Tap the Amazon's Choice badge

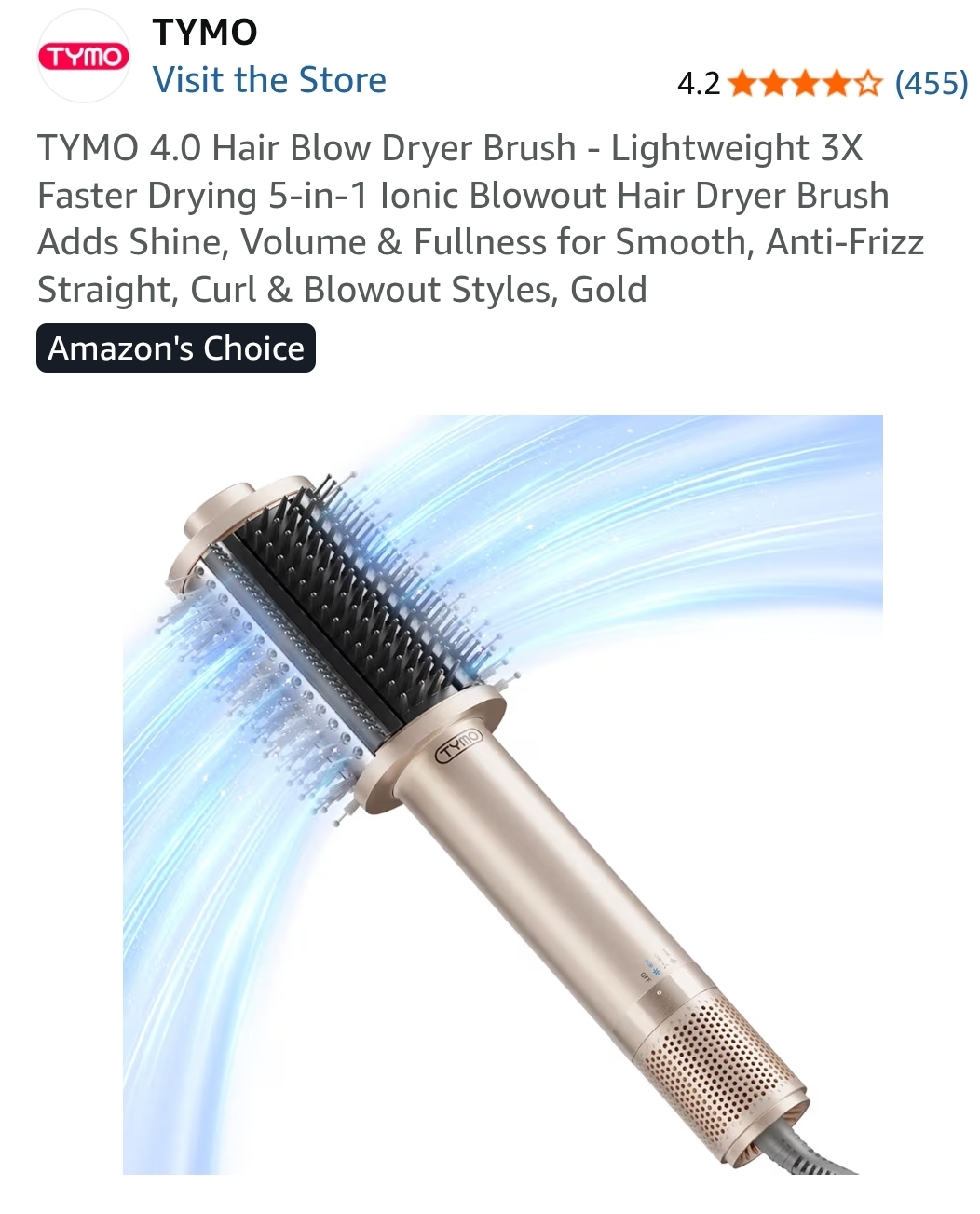pyautogui.click(x=176, y=348)
